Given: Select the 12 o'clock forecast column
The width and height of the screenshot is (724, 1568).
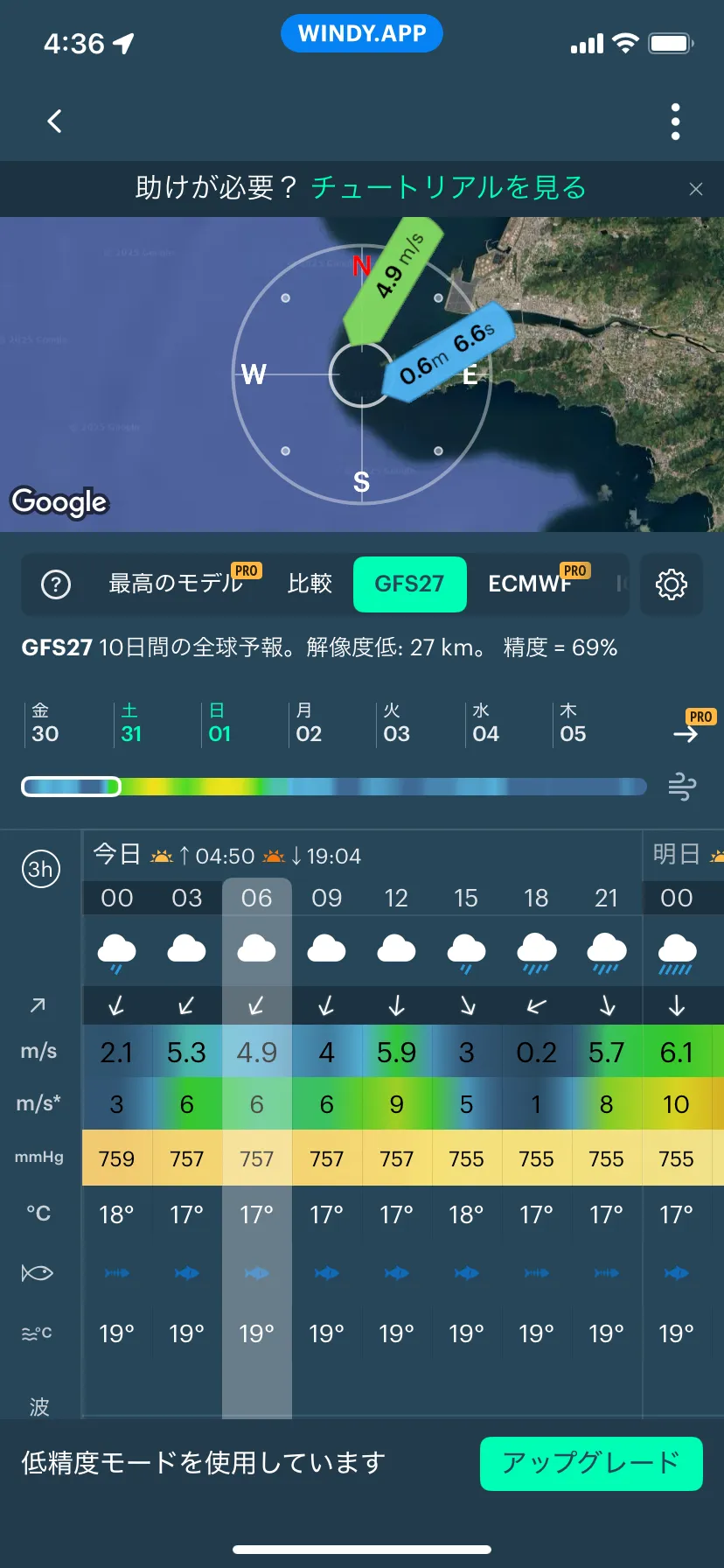Looking at the screenshot, I should [396, 898].
